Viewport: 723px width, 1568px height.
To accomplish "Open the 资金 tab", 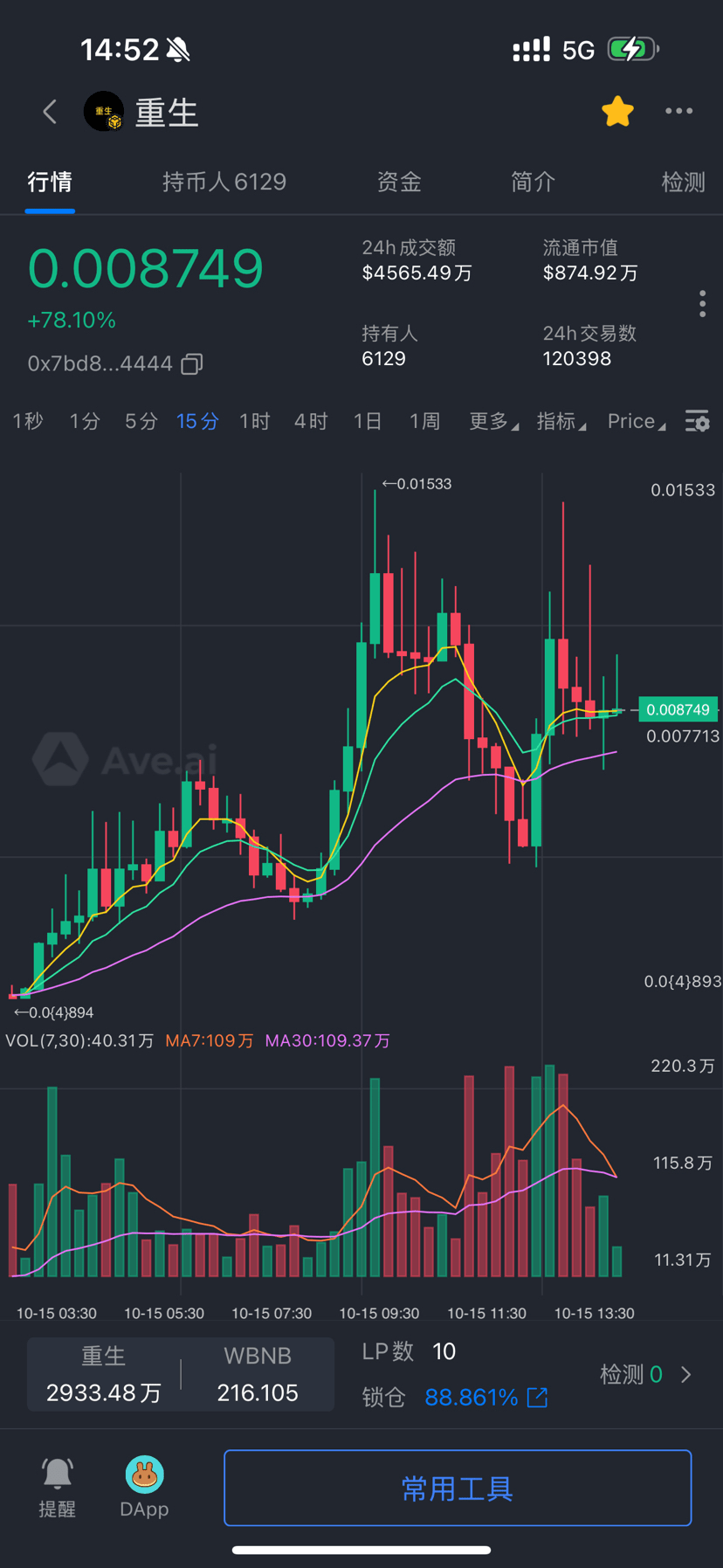I will pos(399,182).
